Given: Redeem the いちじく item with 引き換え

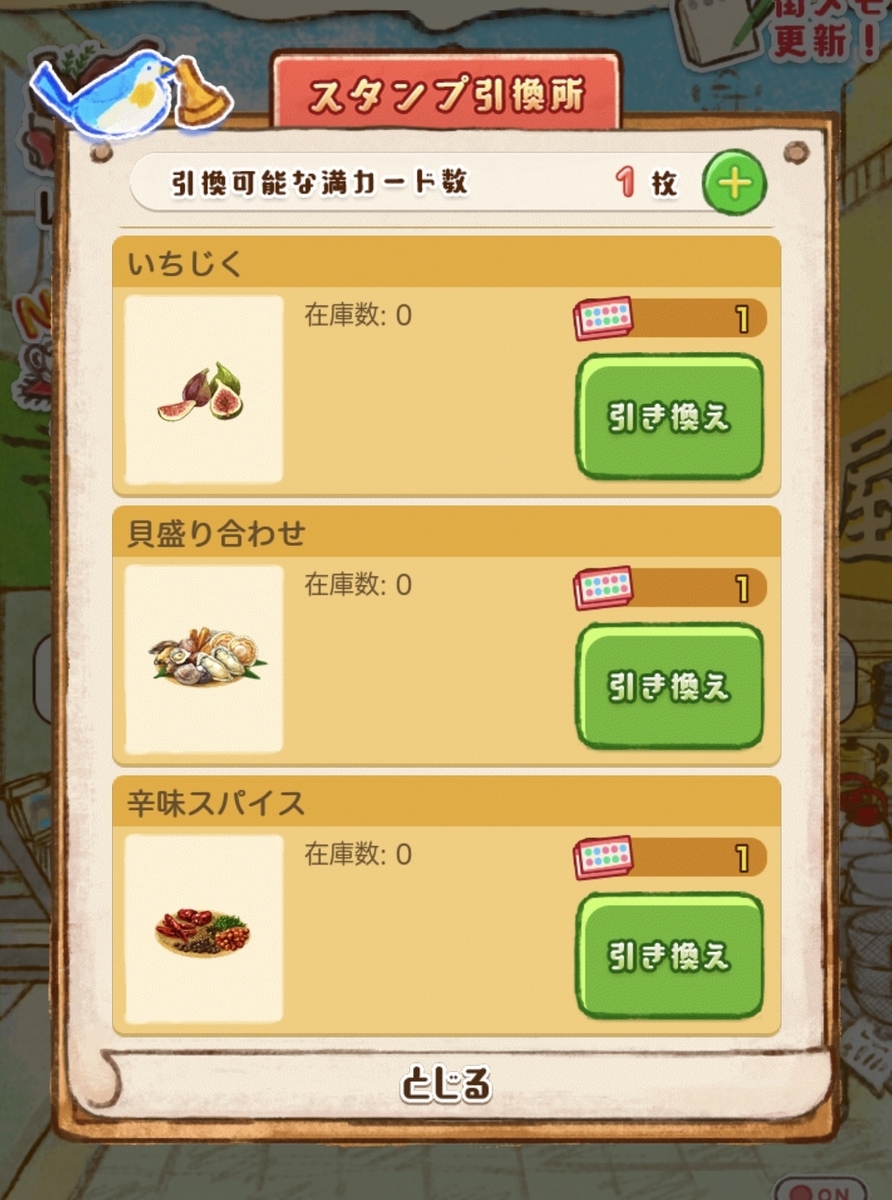Looking at the screenshot, I should tap(669, 417).
